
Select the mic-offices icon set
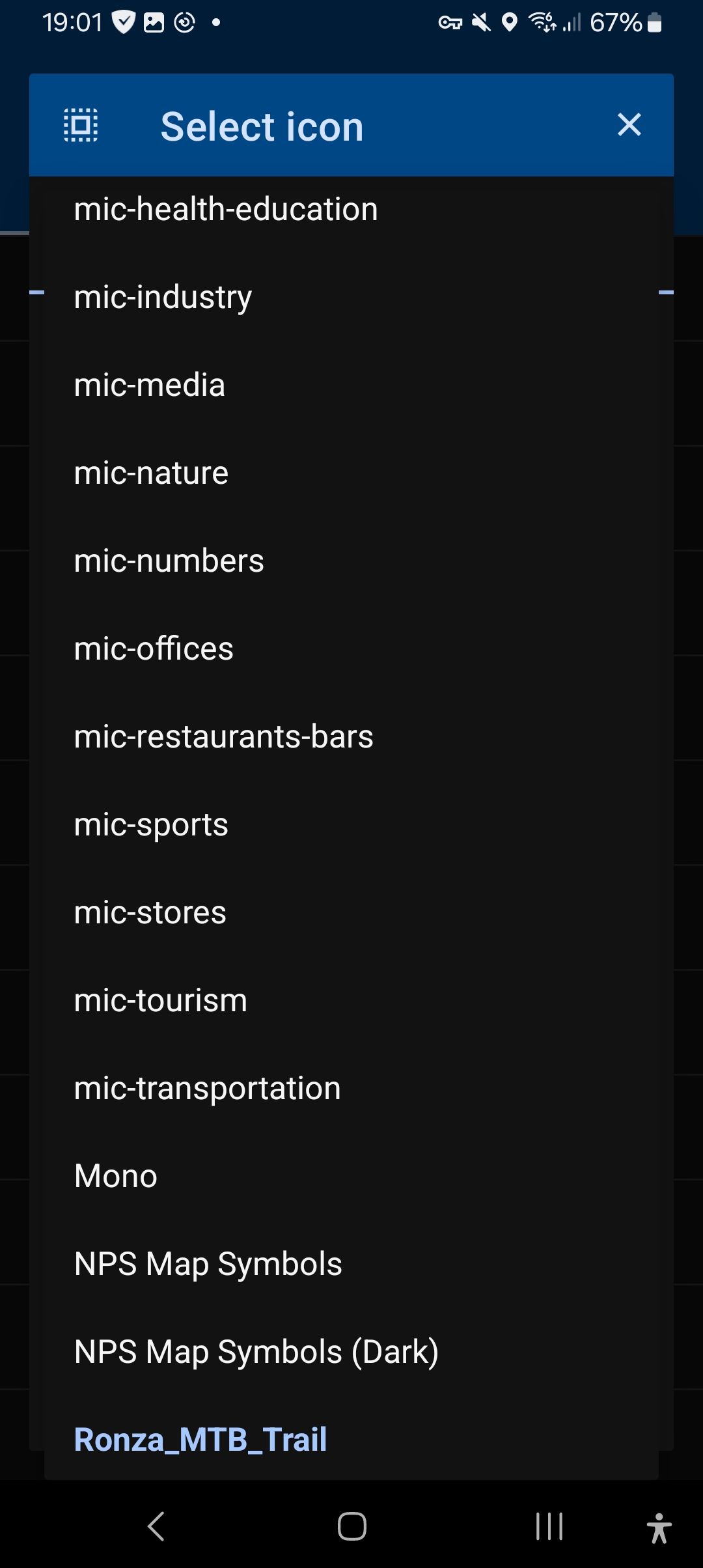[x=154, y=649]
